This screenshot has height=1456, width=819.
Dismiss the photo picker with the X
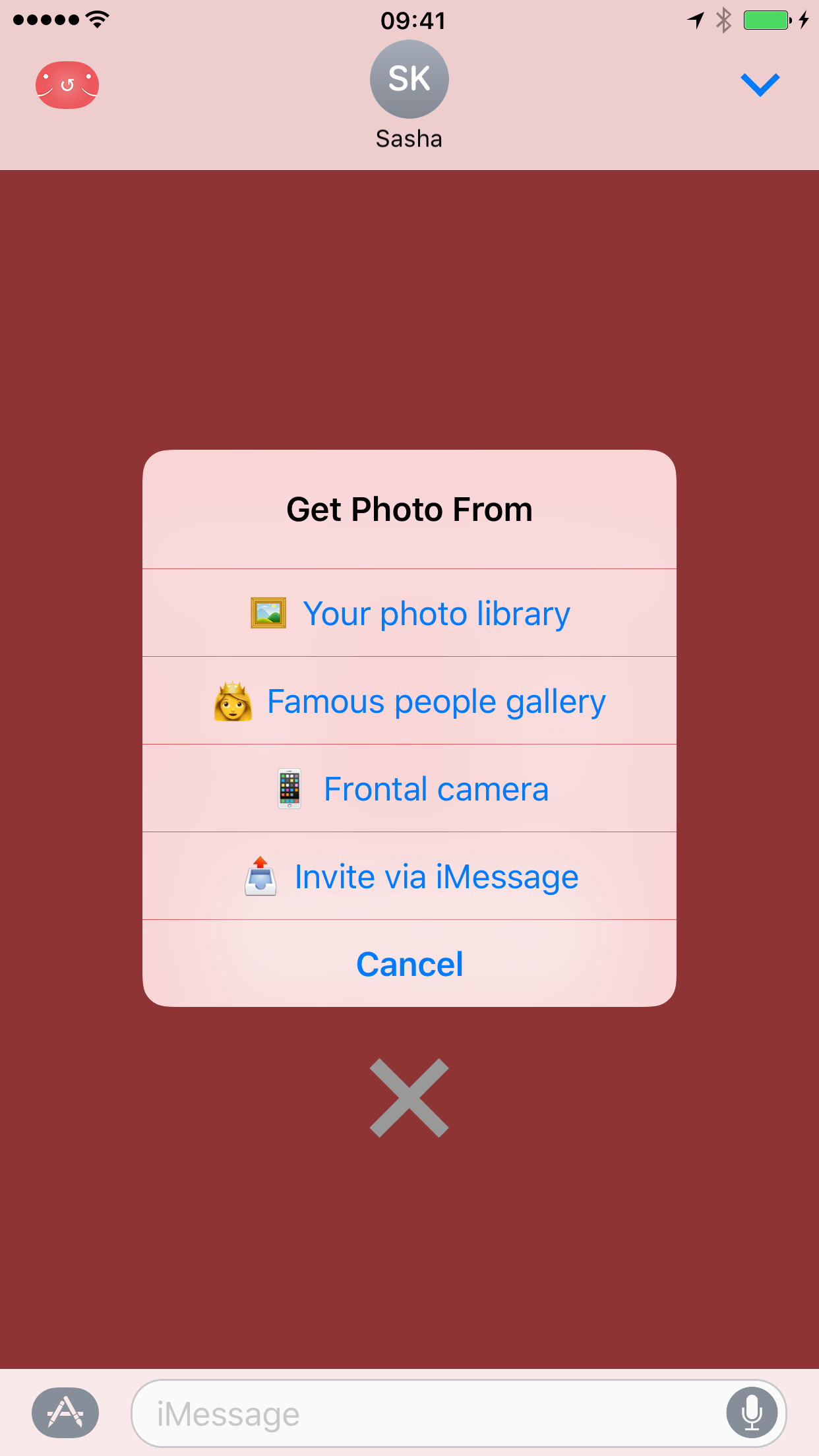coord(409,1097)
